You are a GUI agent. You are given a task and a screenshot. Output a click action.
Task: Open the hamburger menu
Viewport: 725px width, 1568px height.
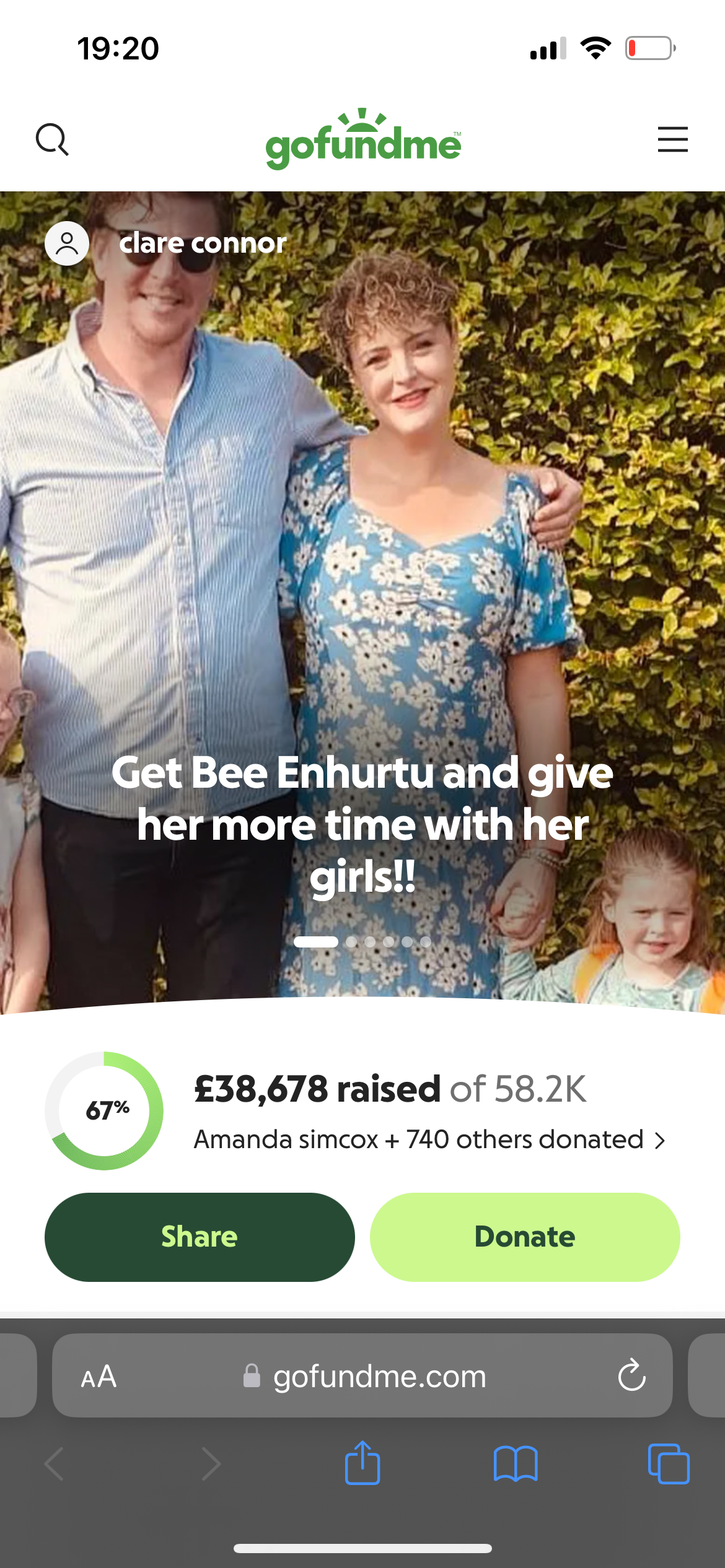tap(672, 139)
